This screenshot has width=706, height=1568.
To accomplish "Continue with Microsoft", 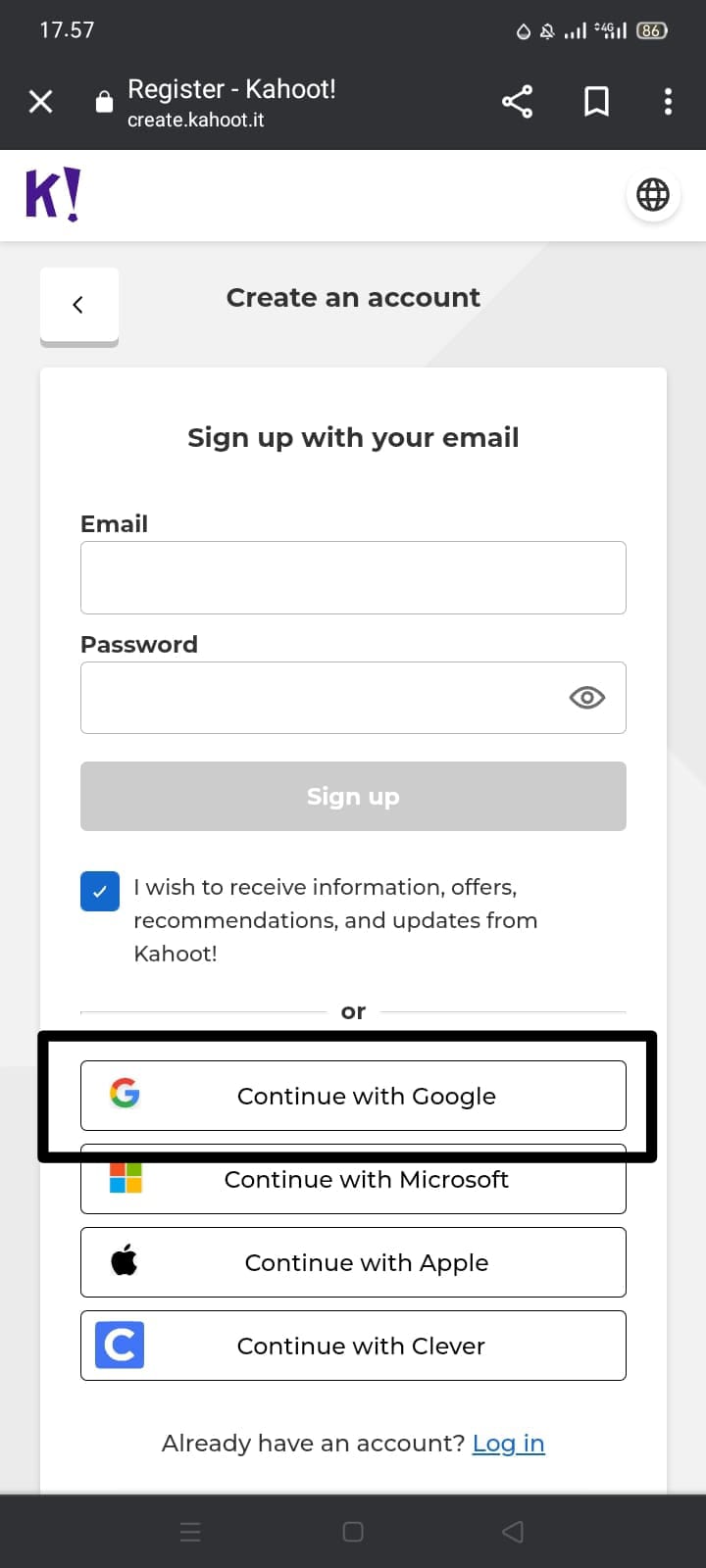I will pos(353,1179).
